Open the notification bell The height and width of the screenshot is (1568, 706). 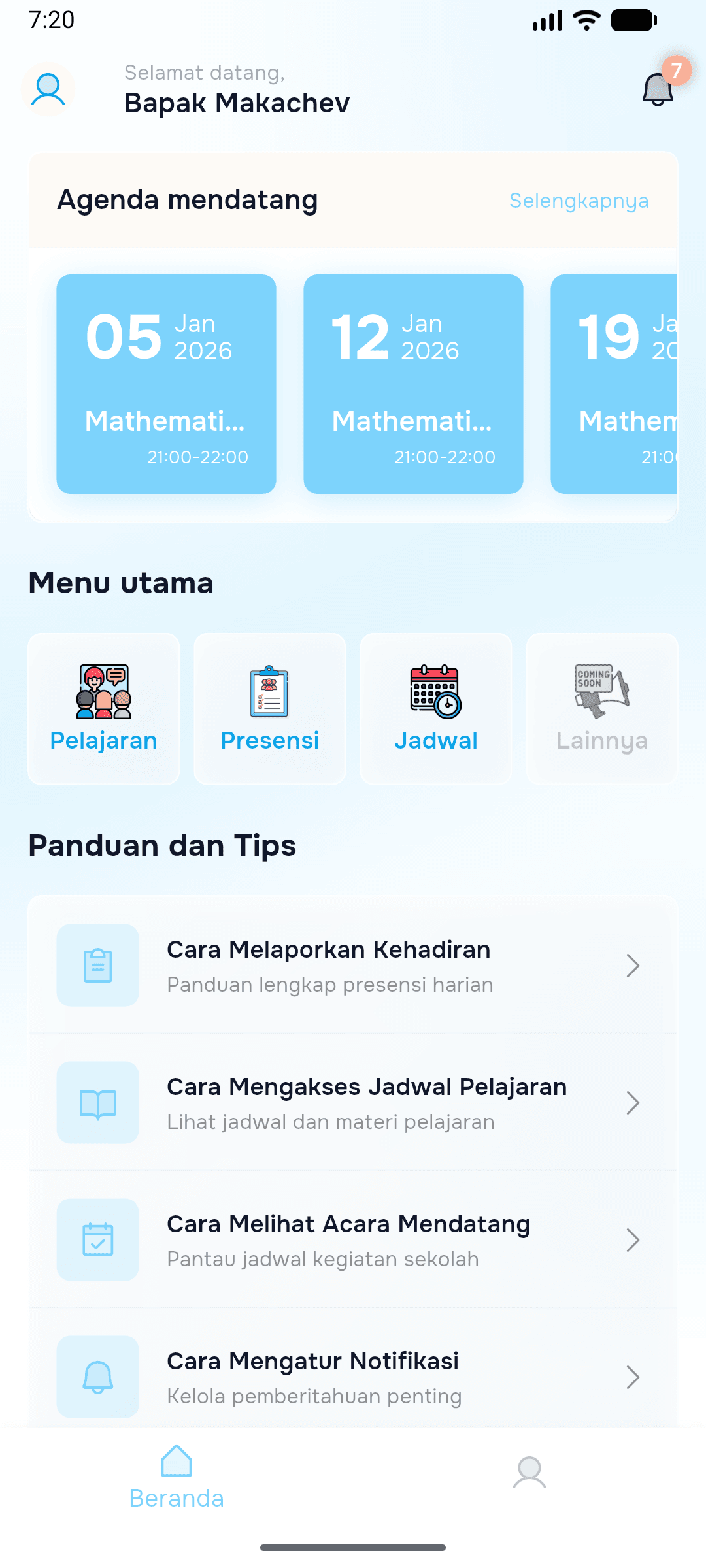pyautogui.click(x=656, y=91)
